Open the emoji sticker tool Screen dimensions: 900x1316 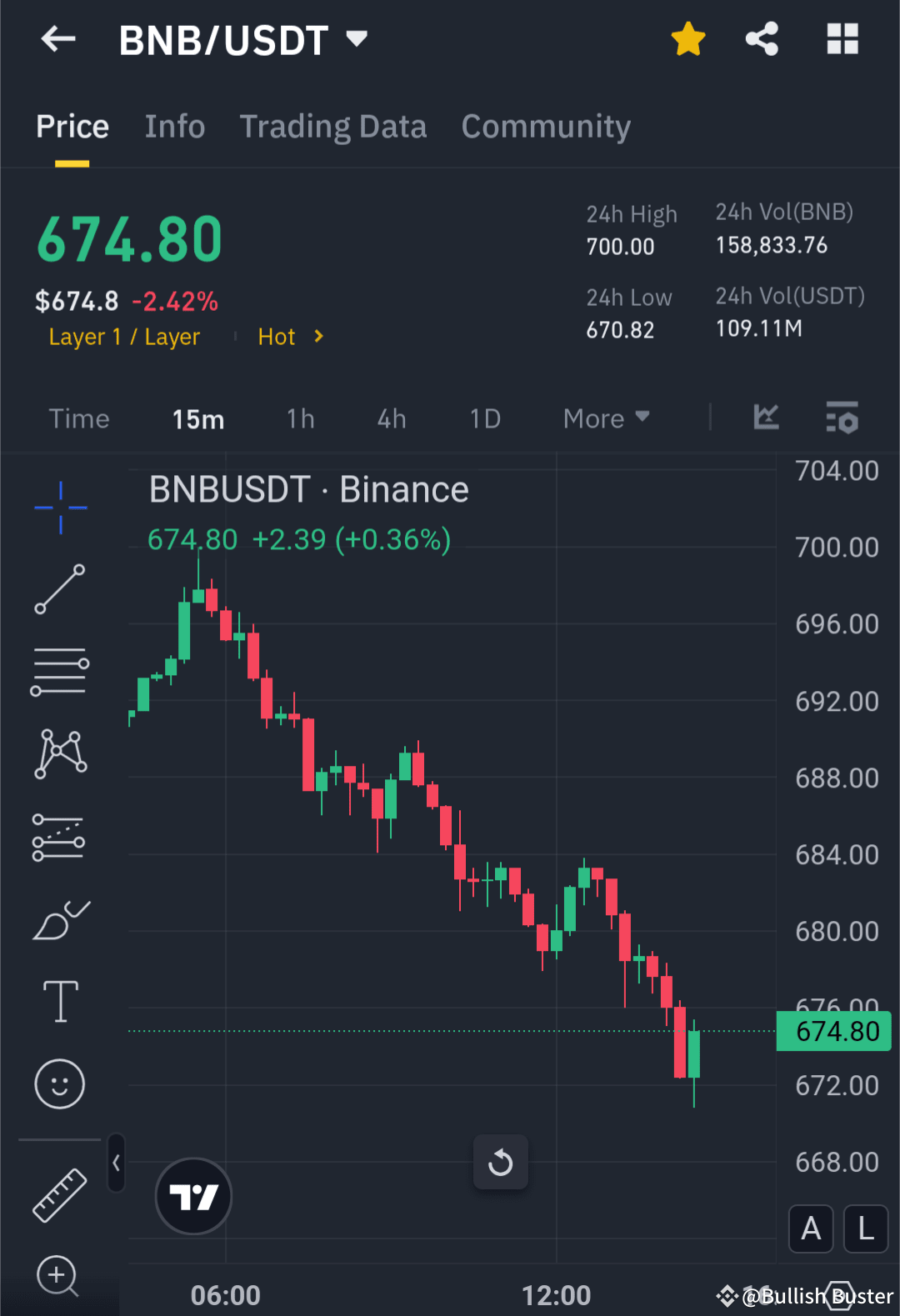(x=59, y=1083)
